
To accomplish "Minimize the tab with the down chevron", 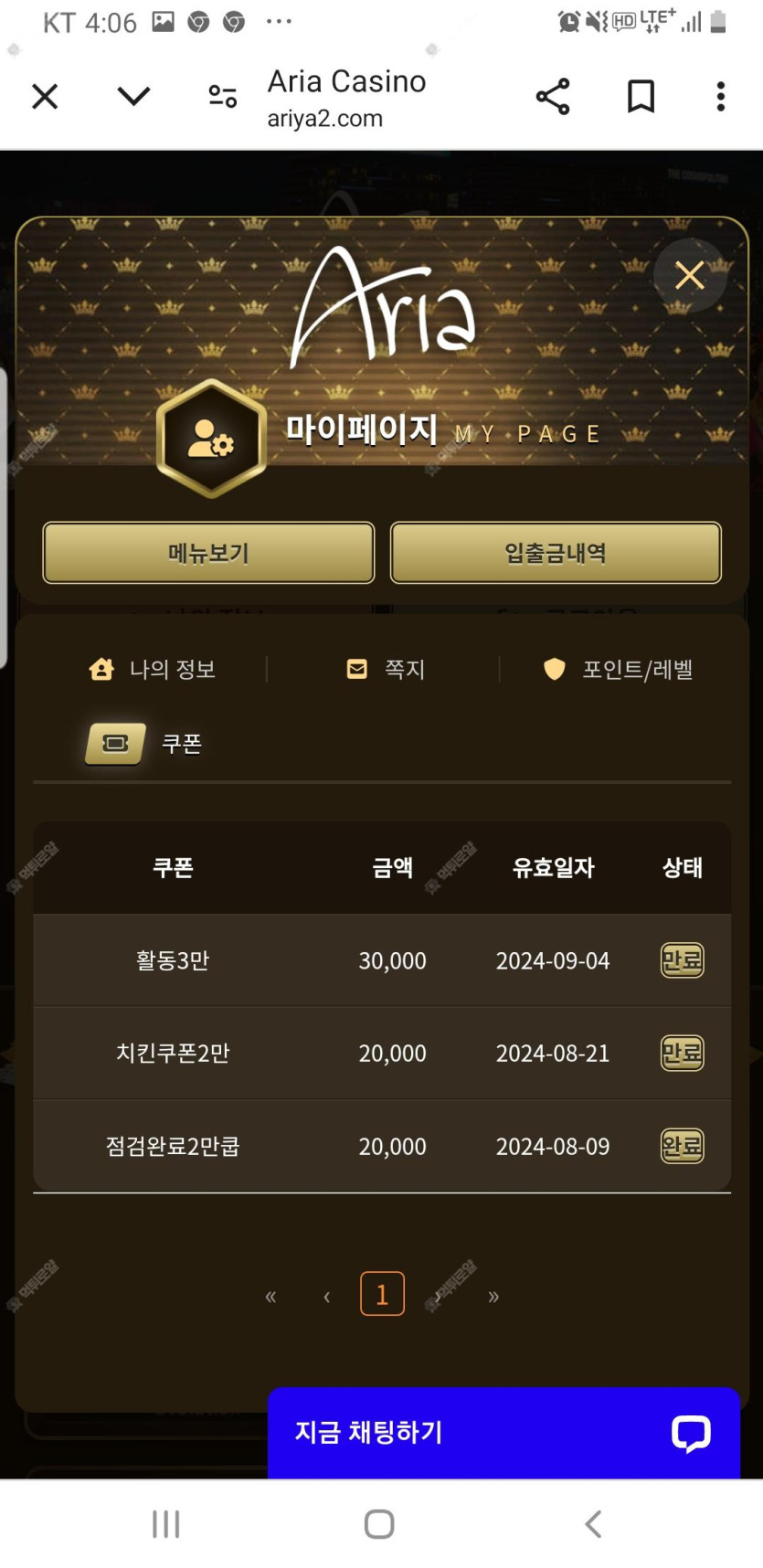I will tap(133, 96).
